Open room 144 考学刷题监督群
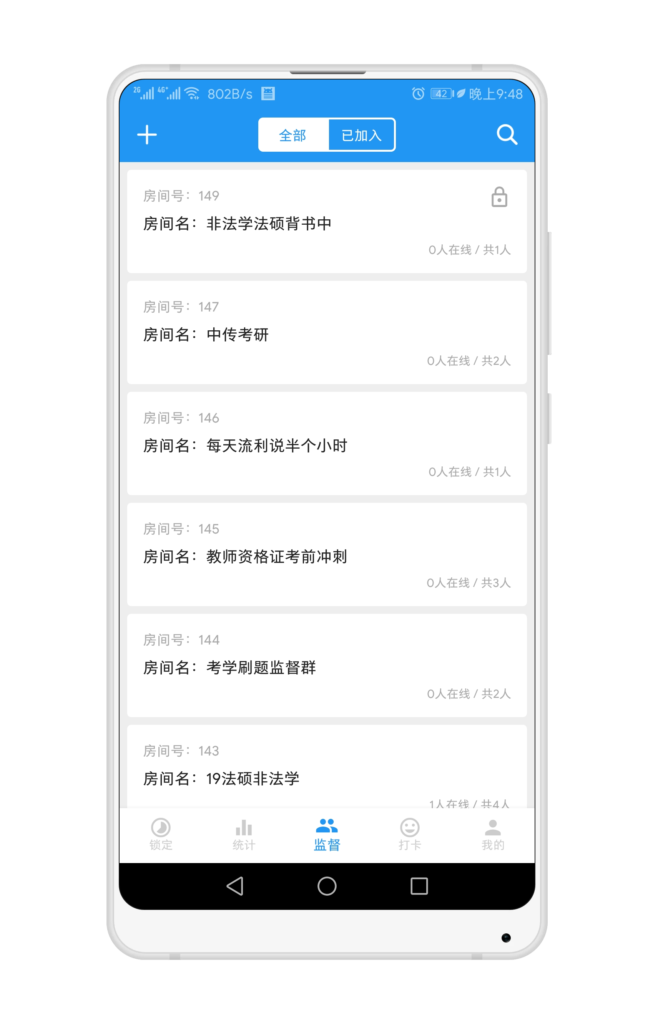 [326, 666]
